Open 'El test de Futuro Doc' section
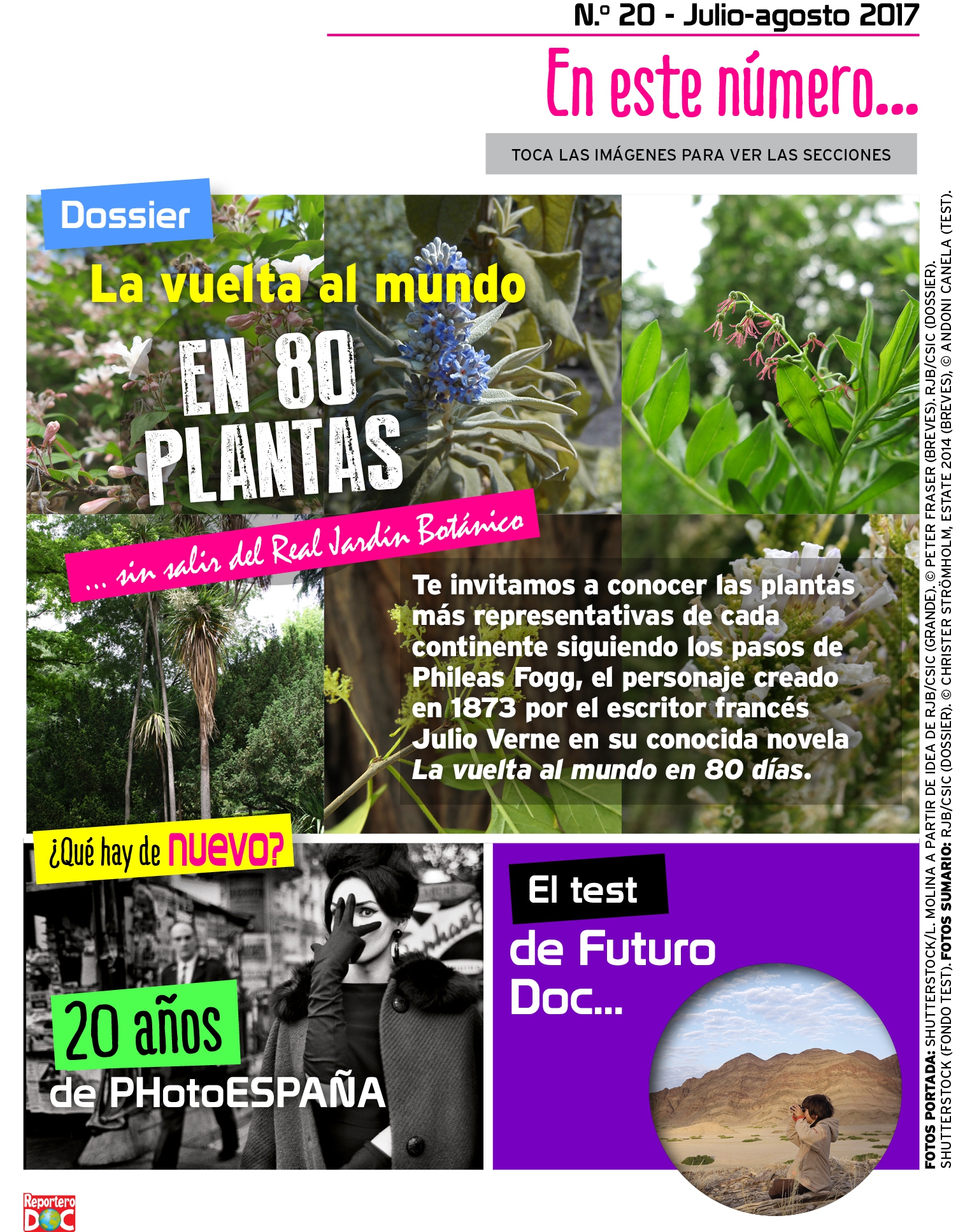Viewport: 972px width, 1232px height. pos(705,1006)
